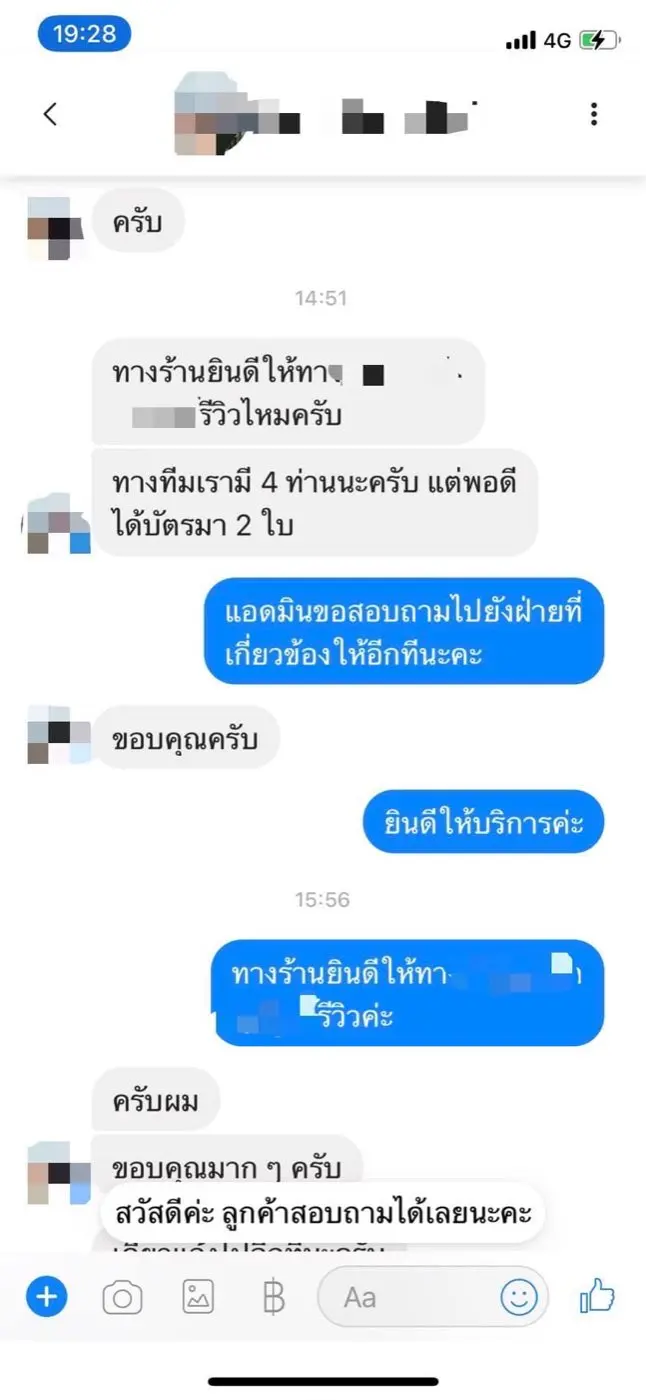Select the suggested reply สวัสดีค่ะ ลูกค้าสอบถามได้เลยนะคะ

[x=320, y=1216]
